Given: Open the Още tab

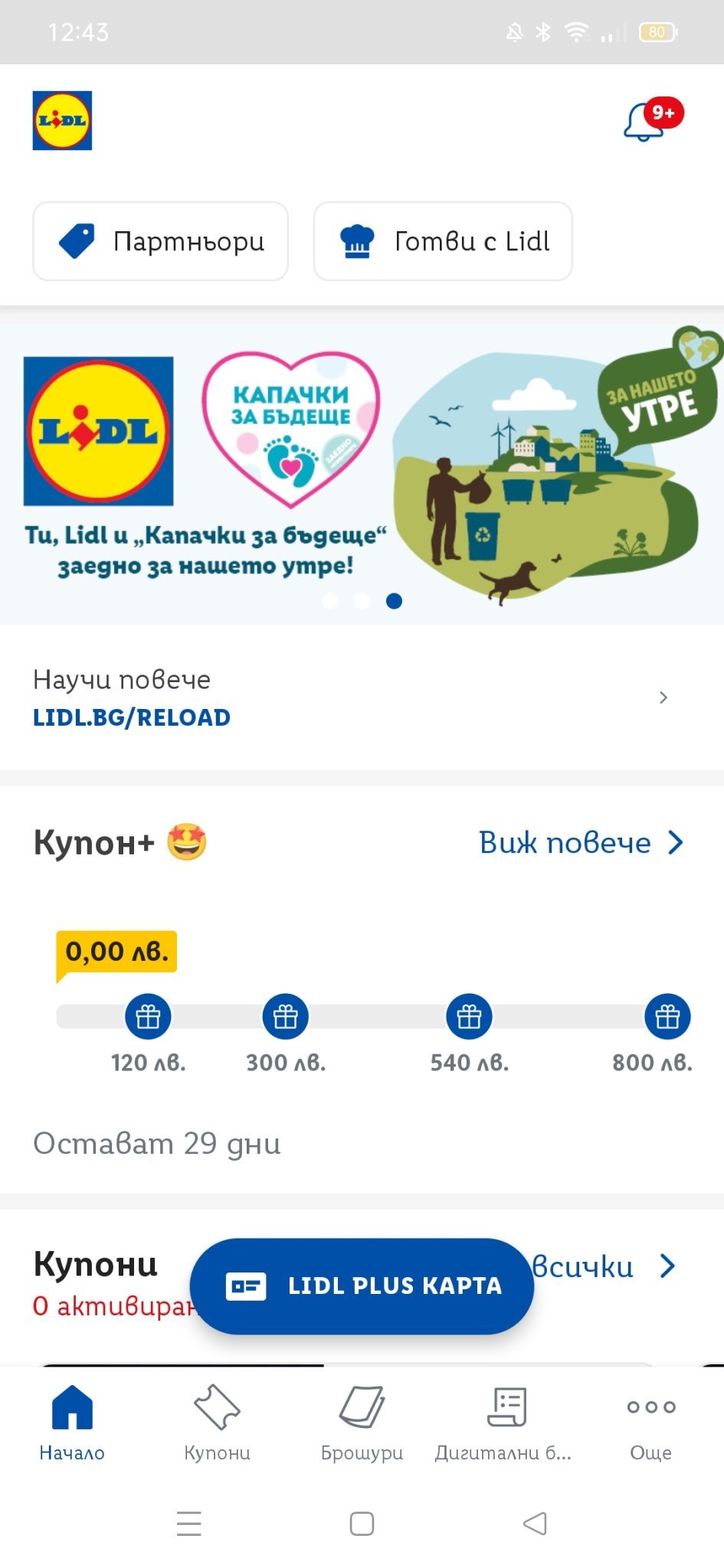Looking at the screenshot, I should 650,1423.
